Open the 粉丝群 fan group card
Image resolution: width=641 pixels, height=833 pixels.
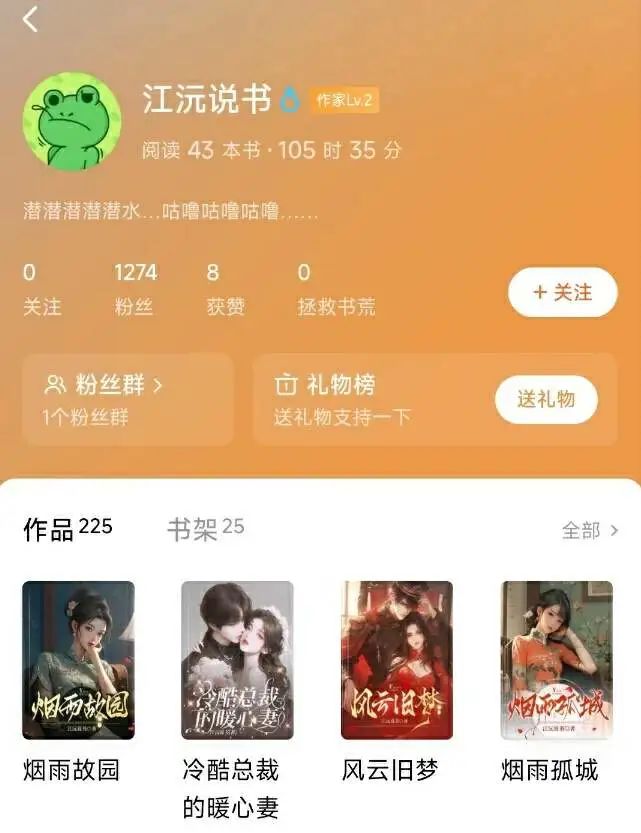click(x=127, y=398)
